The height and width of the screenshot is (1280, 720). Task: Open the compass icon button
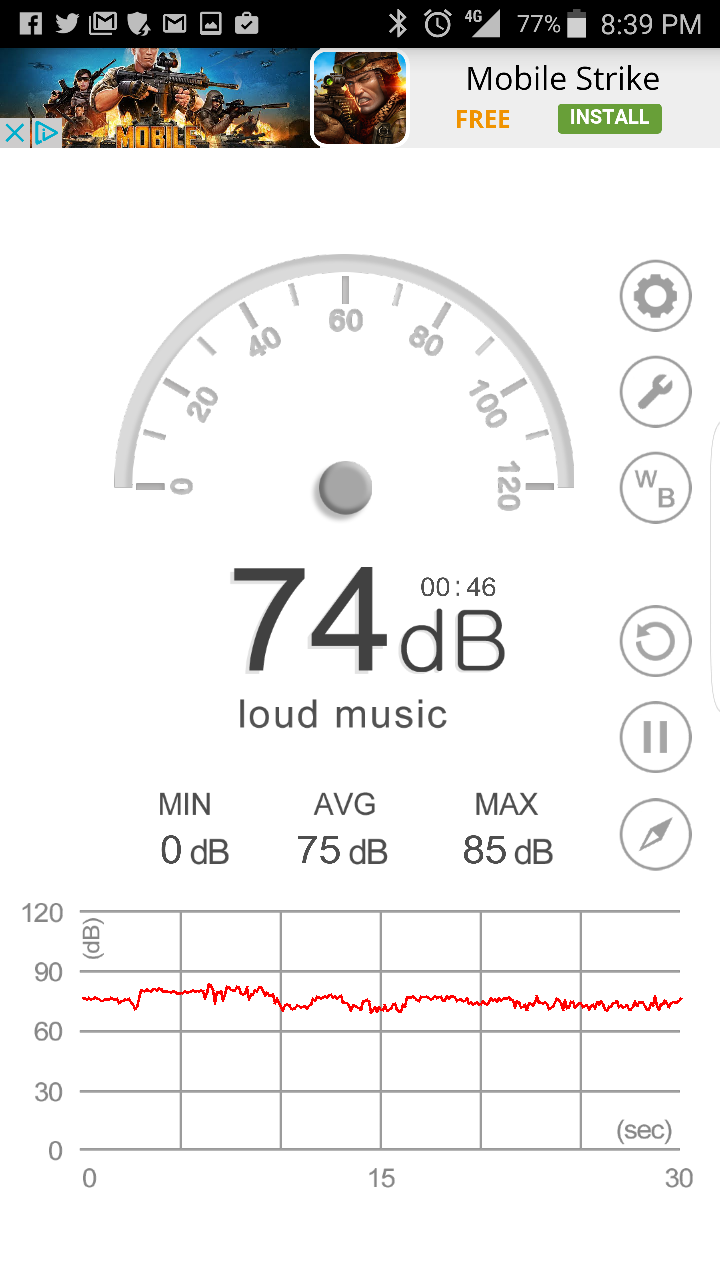pos(656,834)
